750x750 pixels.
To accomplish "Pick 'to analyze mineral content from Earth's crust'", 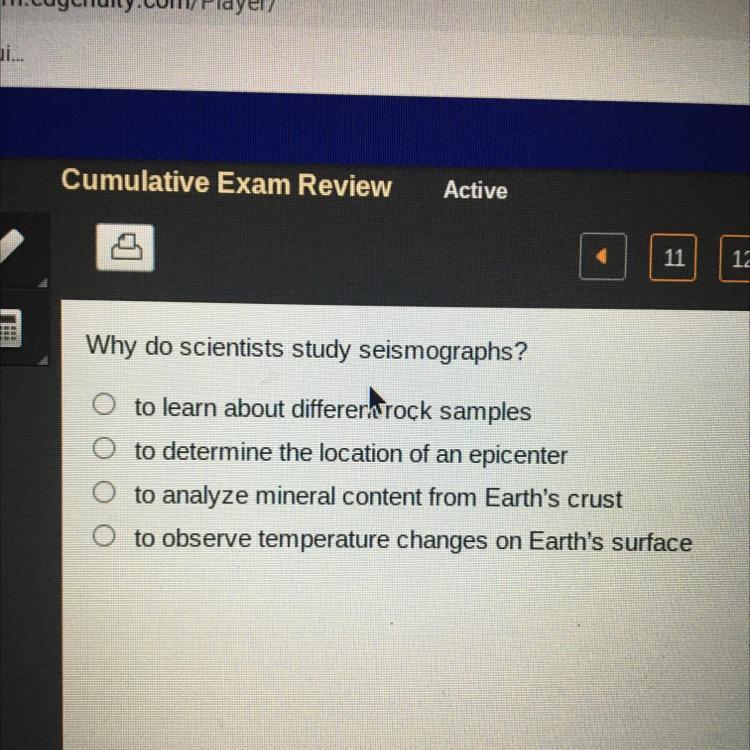I will [101, 492].
